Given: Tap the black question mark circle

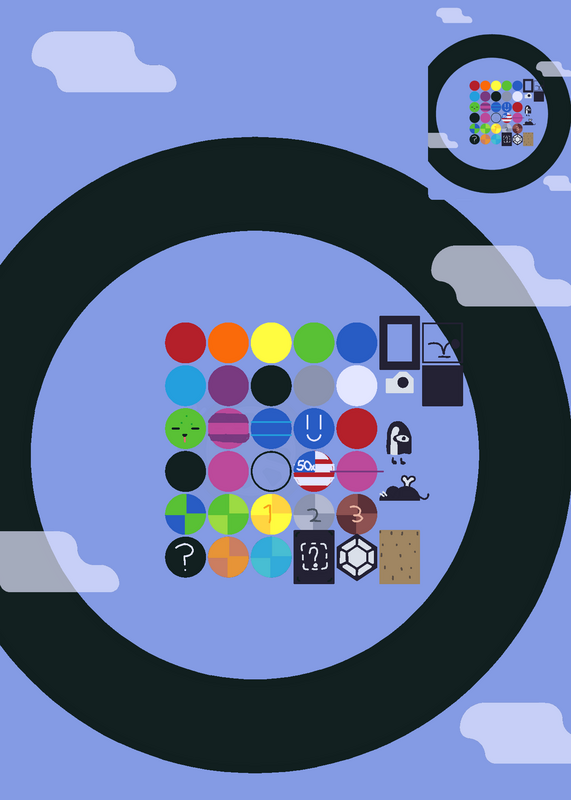Looking at the screenshot, I should pyautogui.click(x=185, y=557).
